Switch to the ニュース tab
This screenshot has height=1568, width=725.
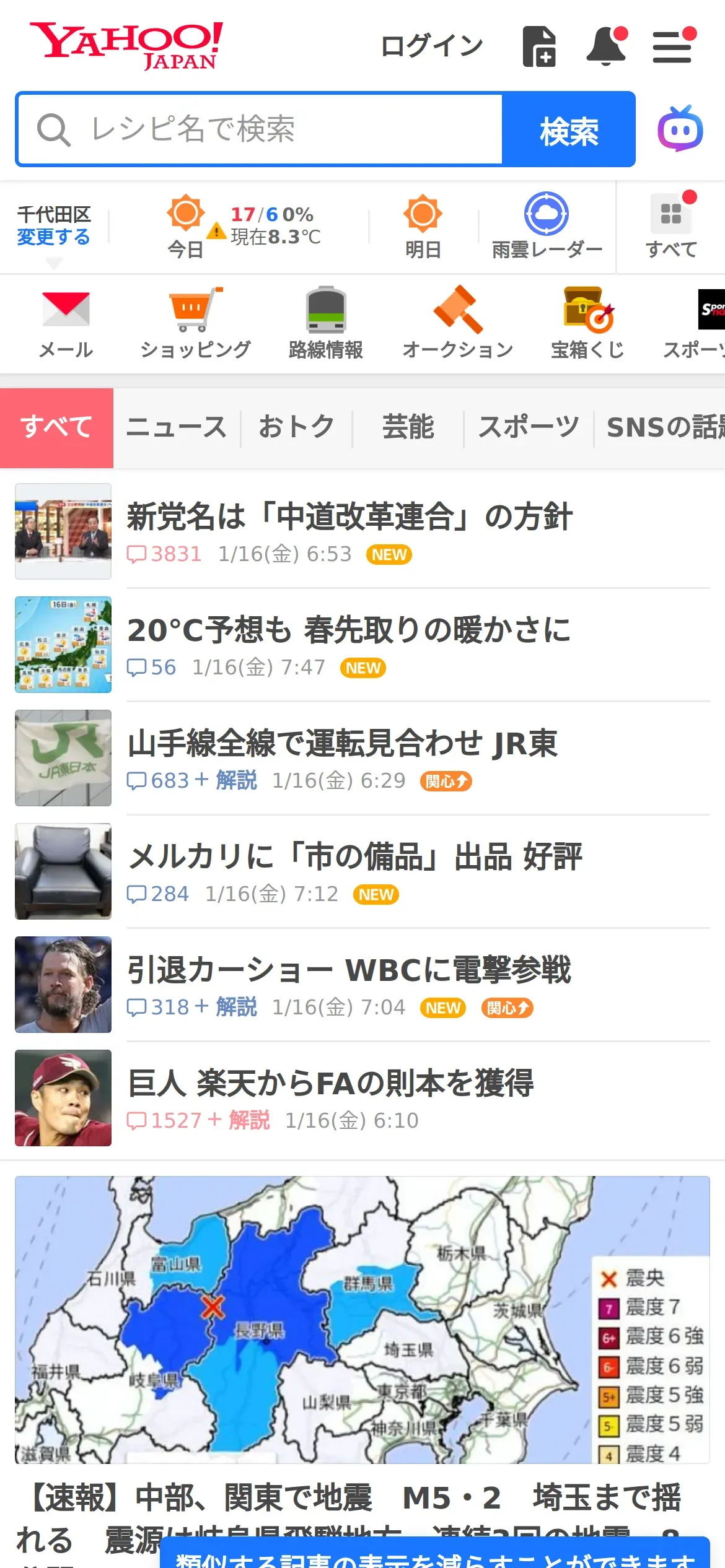coord(177,427)
